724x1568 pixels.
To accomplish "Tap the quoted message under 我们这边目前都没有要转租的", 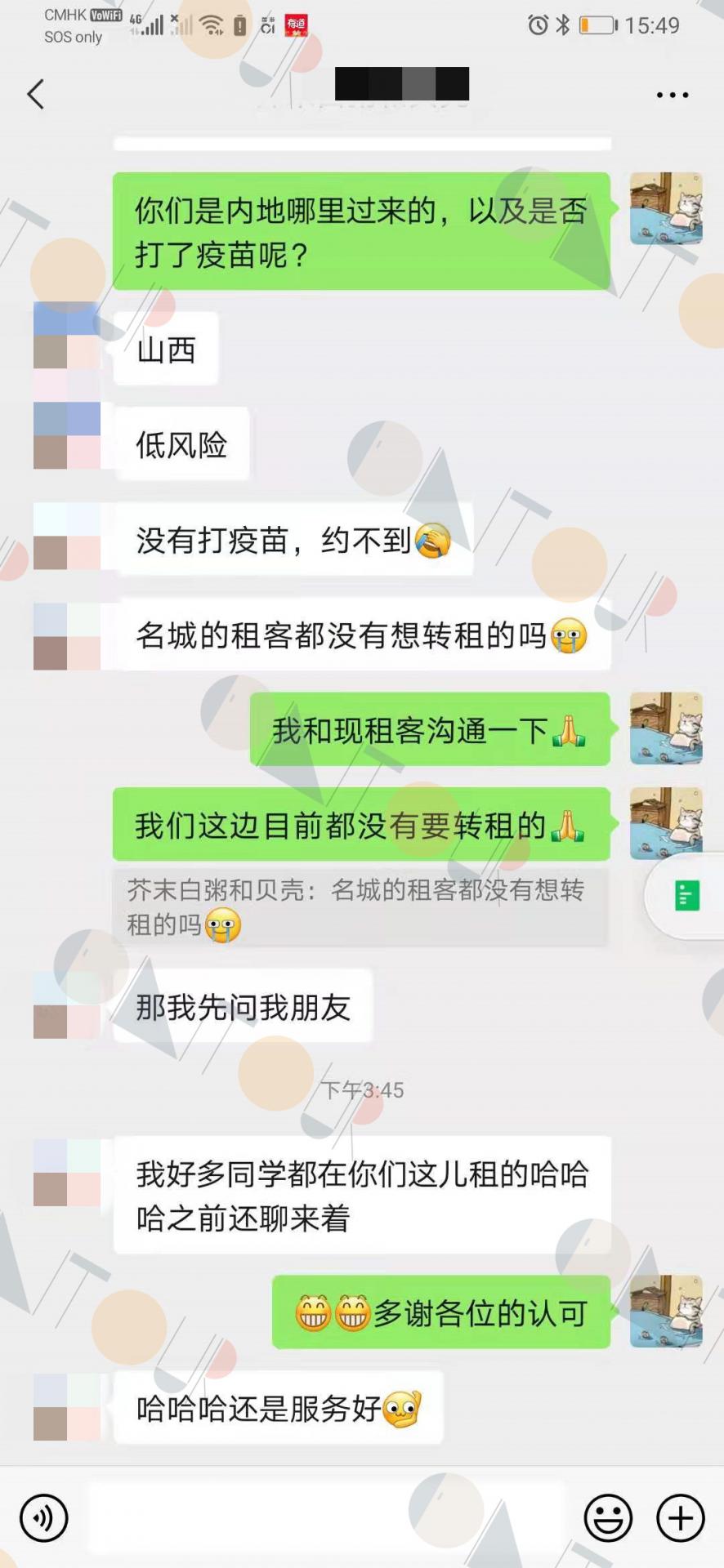I will [360, 906].
